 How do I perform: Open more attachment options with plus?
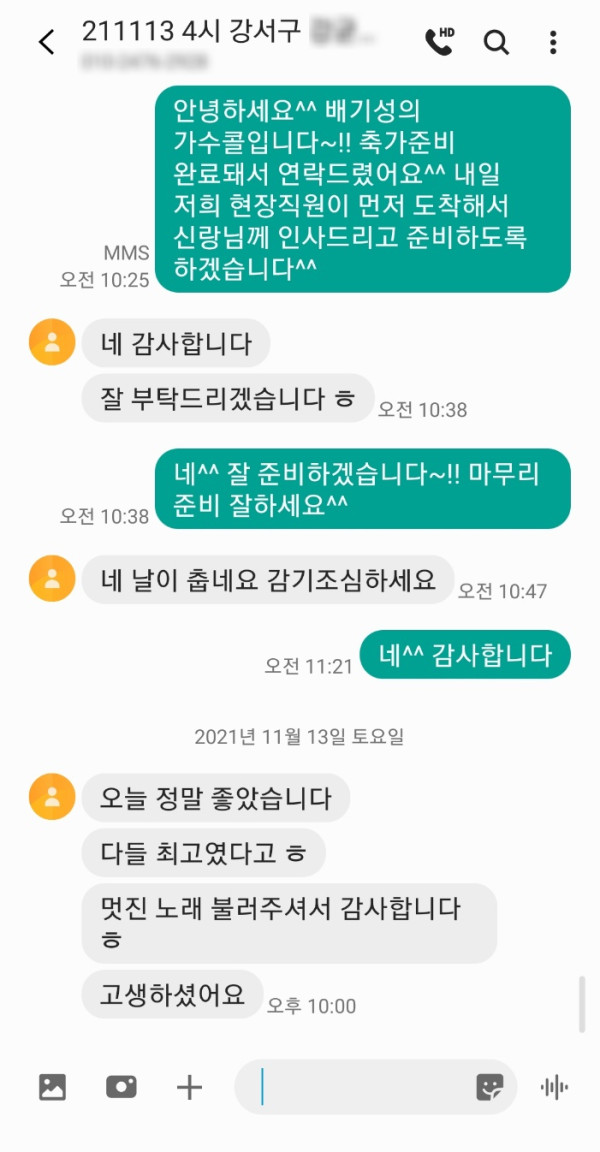point(189,1087)
